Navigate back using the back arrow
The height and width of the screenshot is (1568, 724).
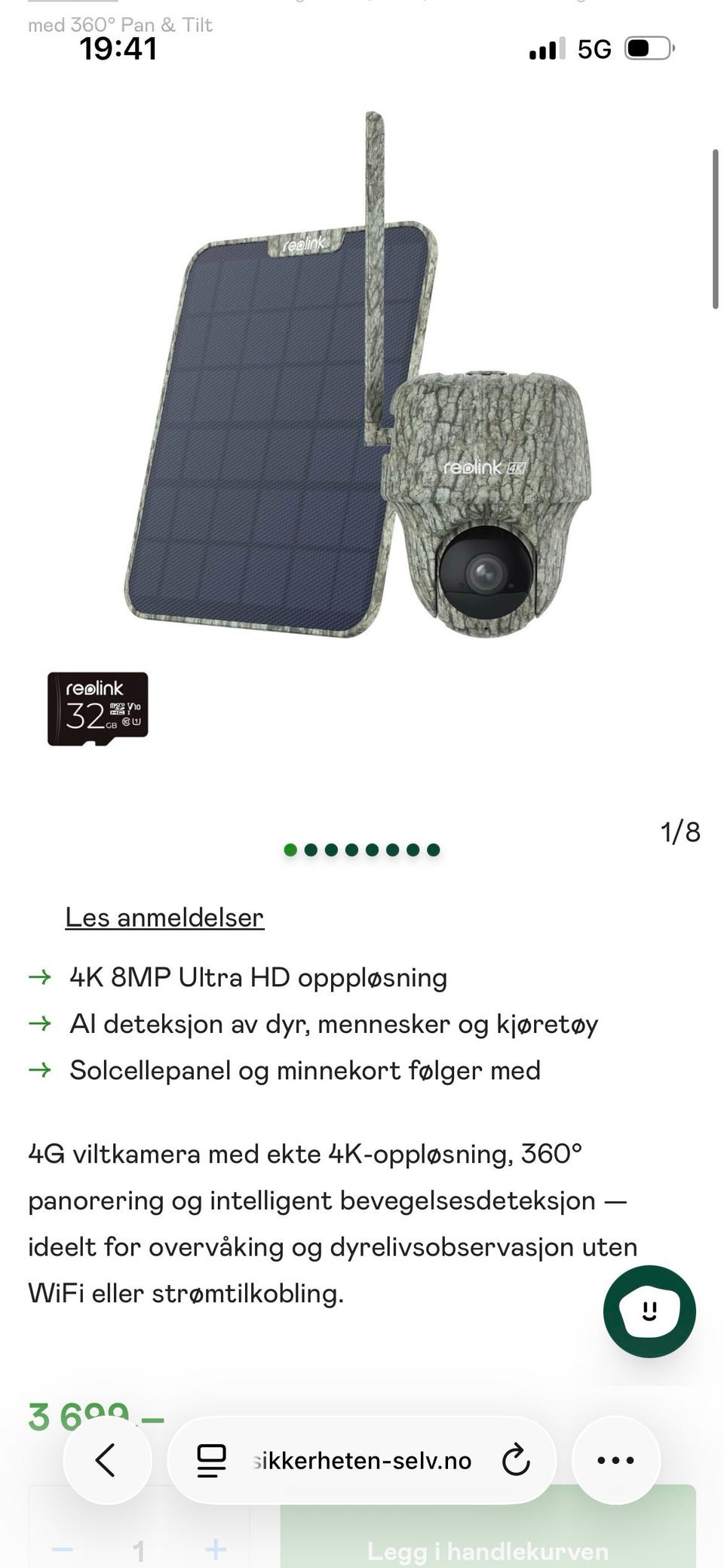[108, 1460]
